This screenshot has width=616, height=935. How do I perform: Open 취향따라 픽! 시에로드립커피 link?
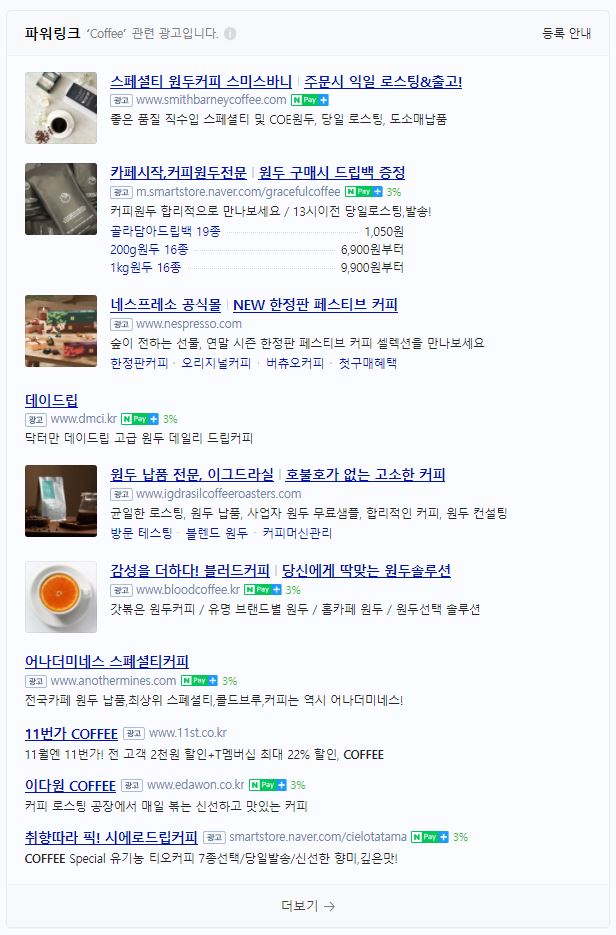tap(111, 837)
